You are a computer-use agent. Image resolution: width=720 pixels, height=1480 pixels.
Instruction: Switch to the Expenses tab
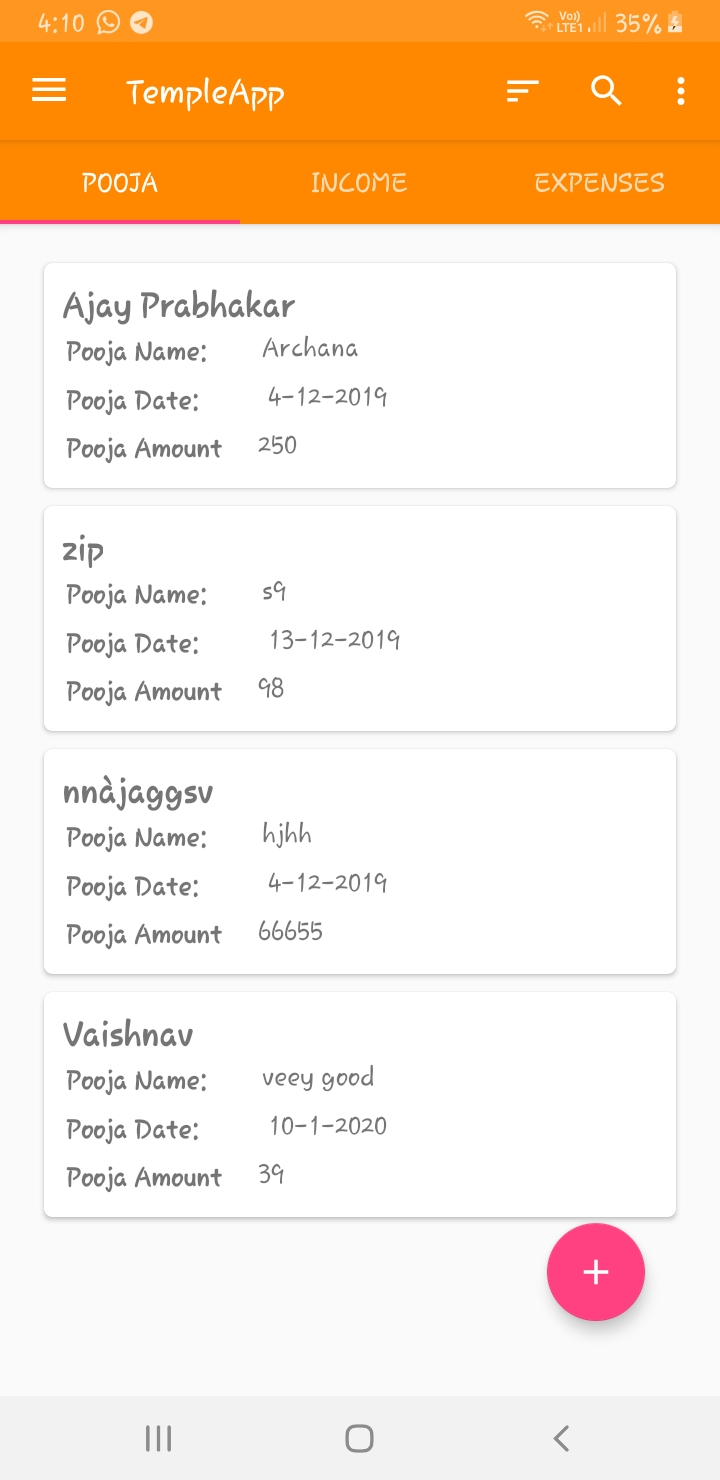pyautogui.click(x=599, y=183)
